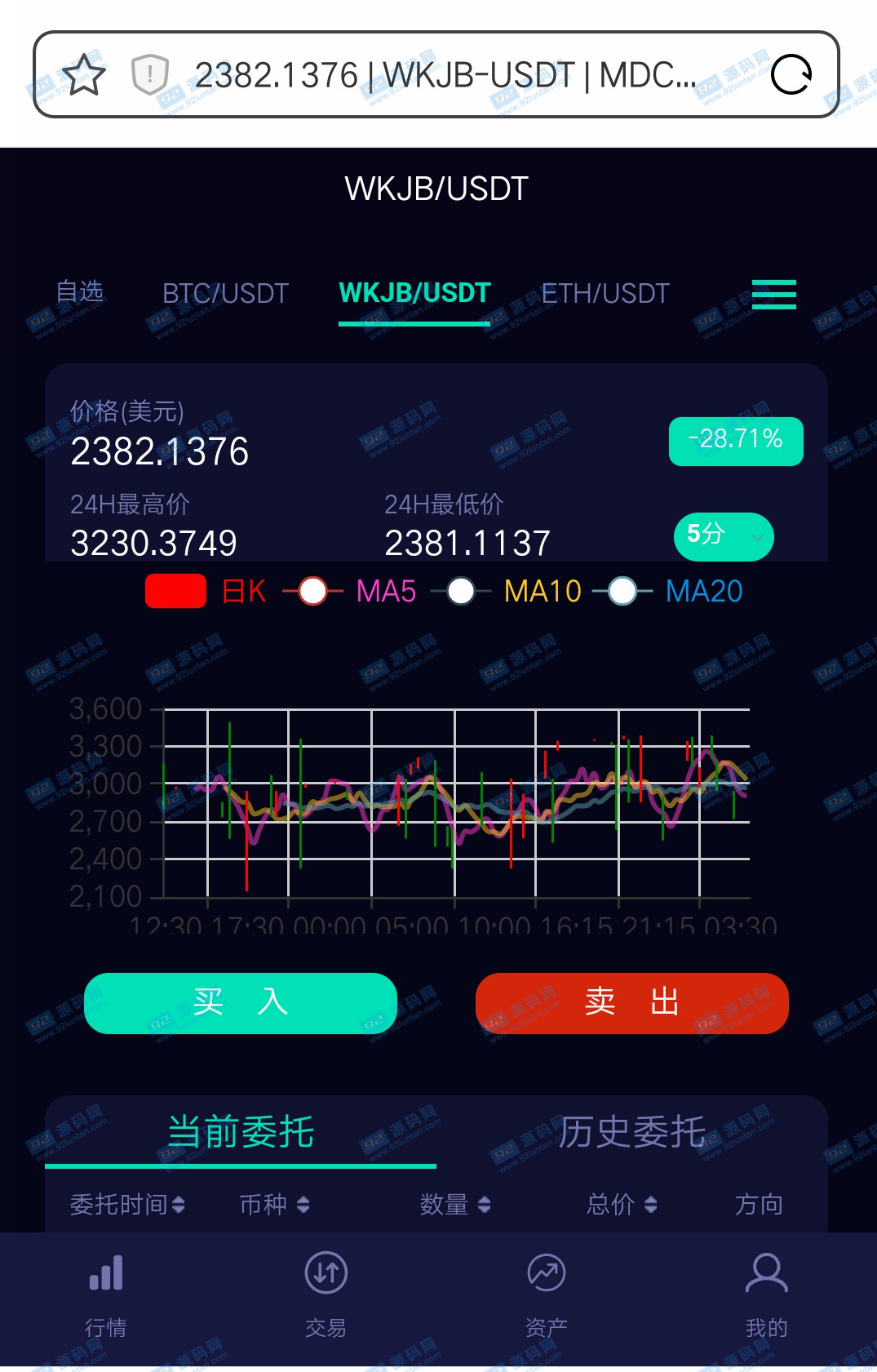Sort orders by 委托时间

127,1205
